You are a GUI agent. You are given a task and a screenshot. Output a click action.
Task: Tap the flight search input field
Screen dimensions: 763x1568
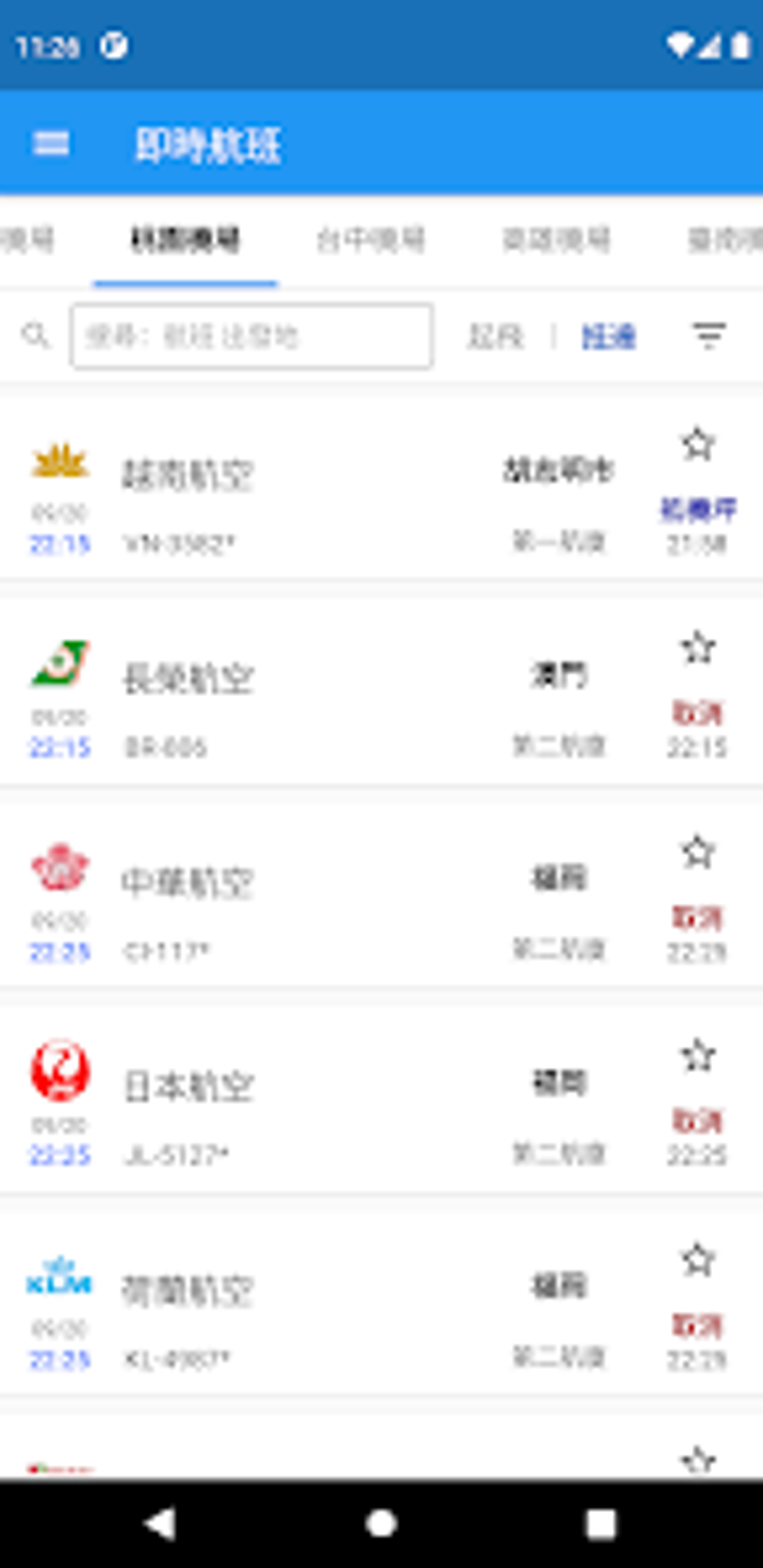(x=252, y=336)
